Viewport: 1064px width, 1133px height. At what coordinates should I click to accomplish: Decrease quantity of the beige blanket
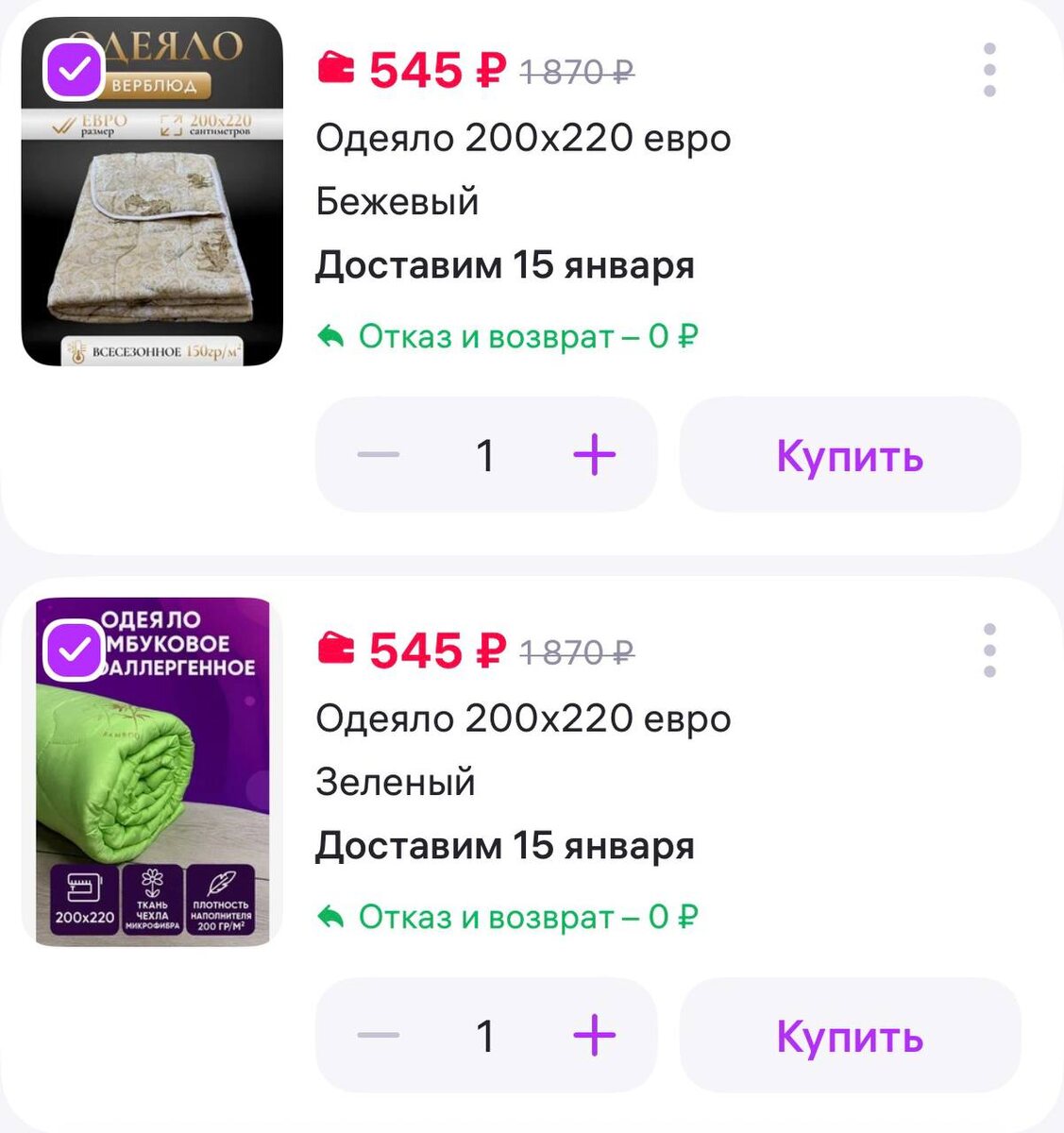coord(379,456)
